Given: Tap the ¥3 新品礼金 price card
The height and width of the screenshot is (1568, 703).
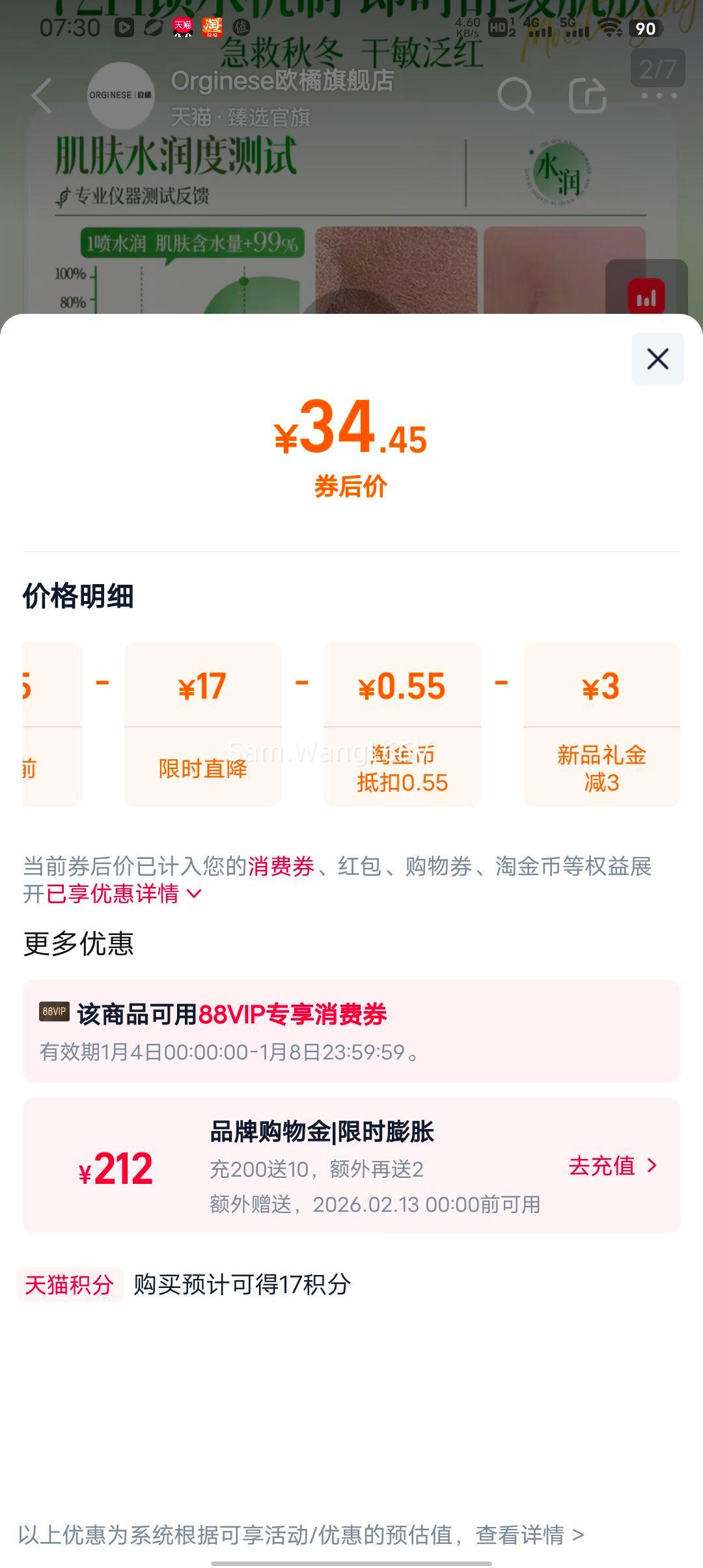Looking at the screenshot, I should click(x=600, y=729).
